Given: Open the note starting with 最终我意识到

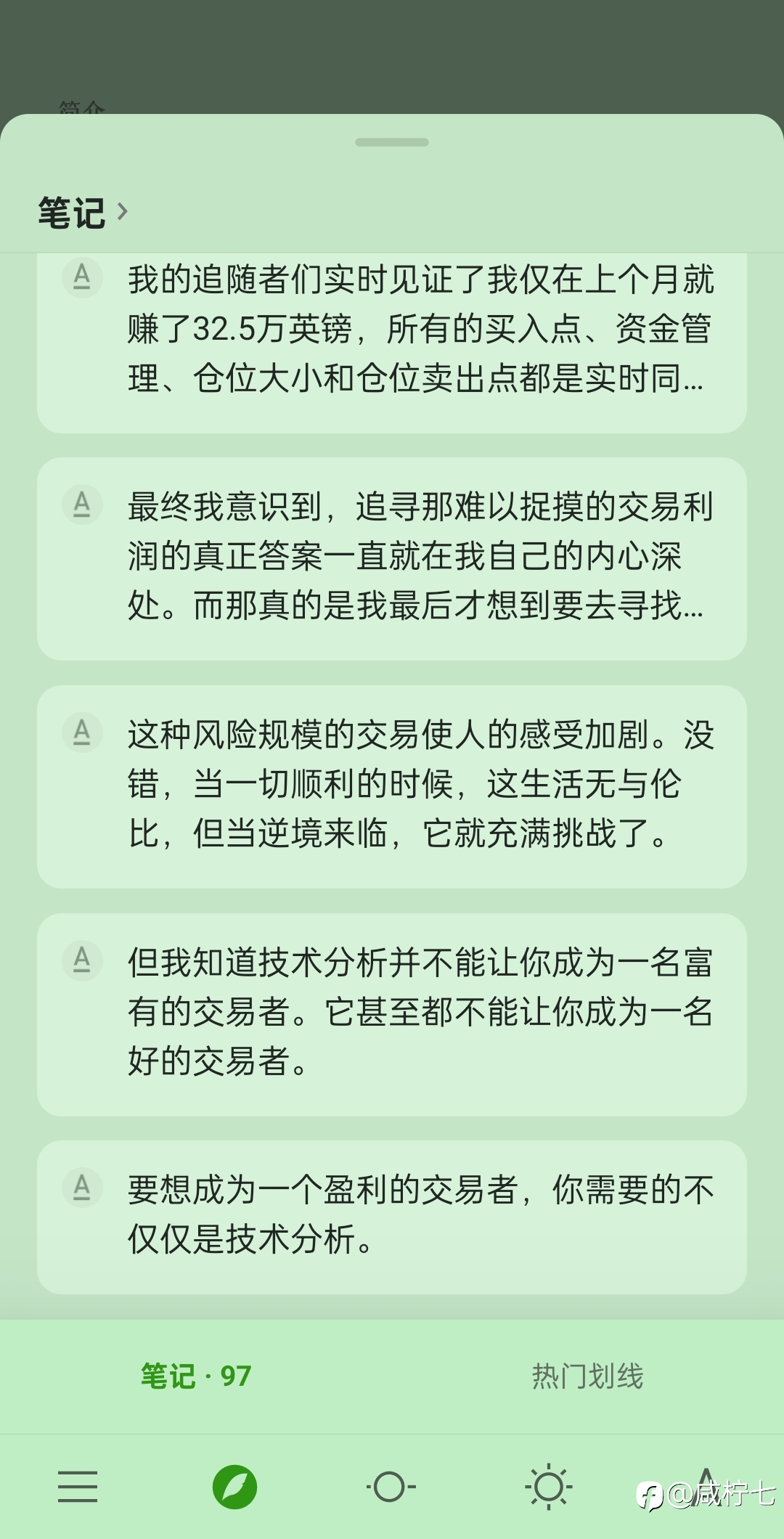Looking at the screenshot, I should point(392,559).
